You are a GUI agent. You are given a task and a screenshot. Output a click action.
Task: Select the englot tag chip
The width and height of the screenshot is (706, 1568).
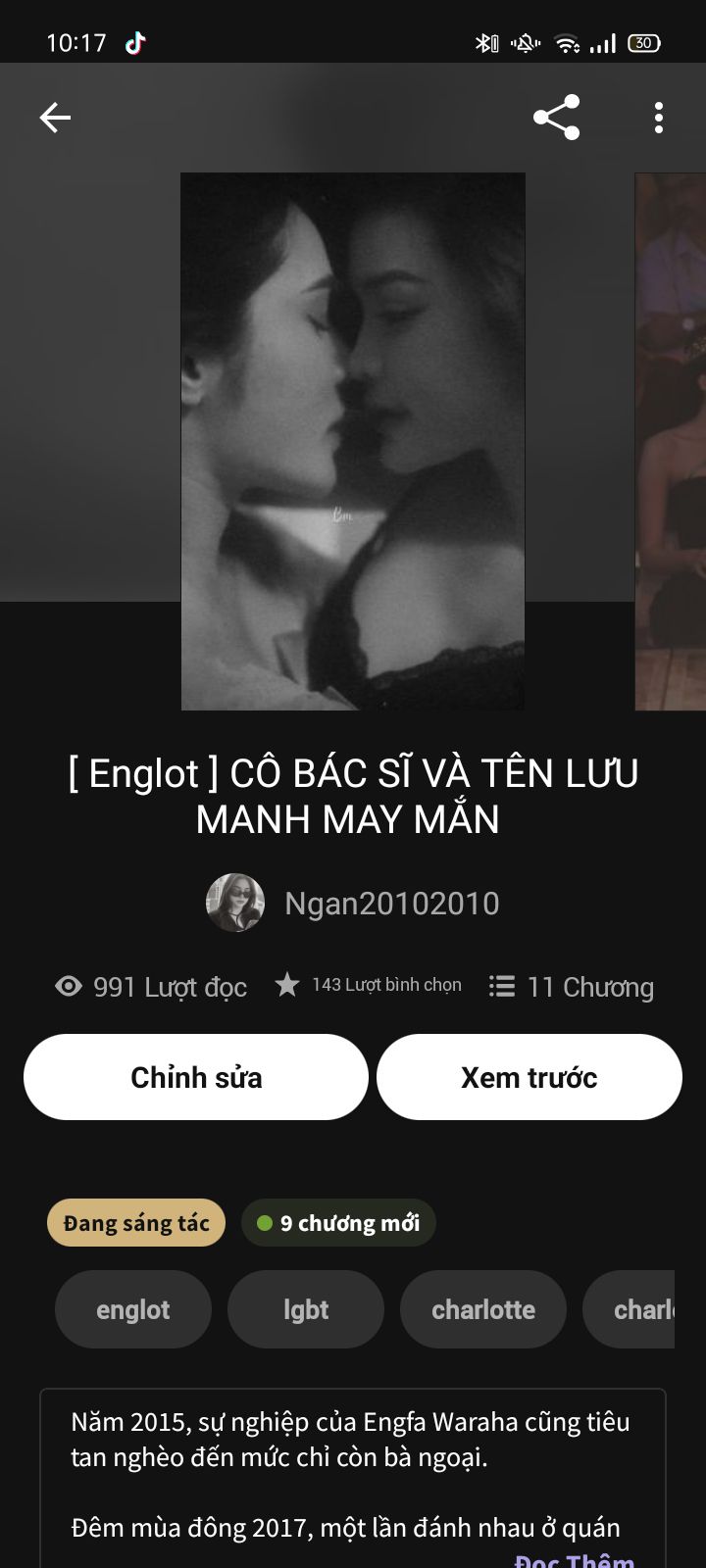tap(133, 1309)
